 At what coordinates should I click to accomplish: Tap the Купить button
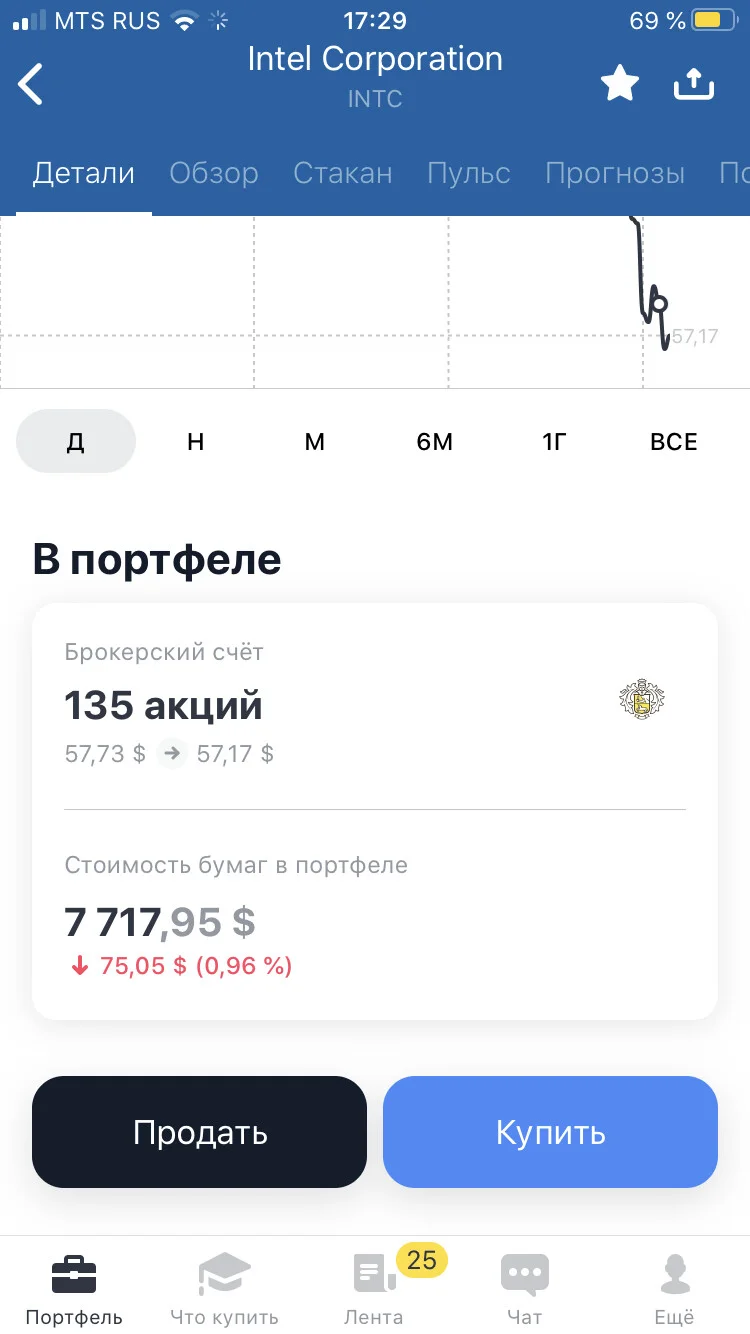(551, 1132)
